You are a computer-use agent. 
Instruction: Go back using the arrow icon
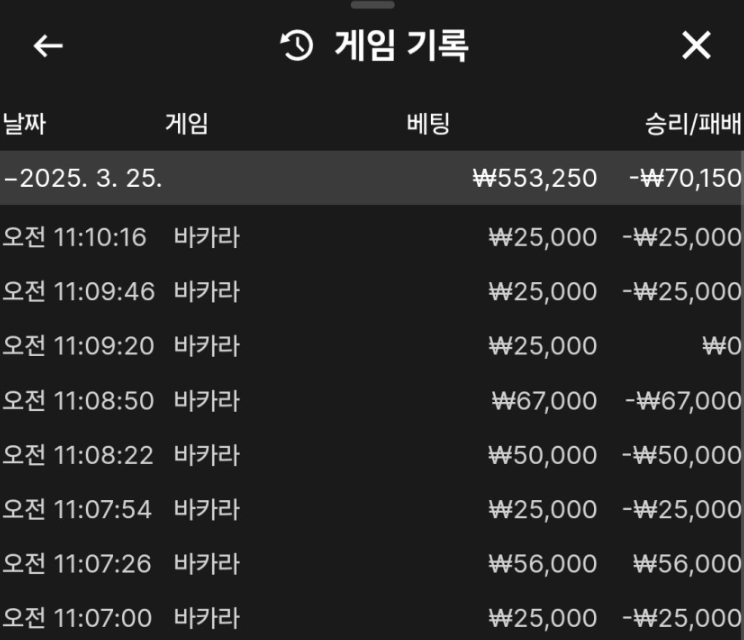tap(48, 46)
